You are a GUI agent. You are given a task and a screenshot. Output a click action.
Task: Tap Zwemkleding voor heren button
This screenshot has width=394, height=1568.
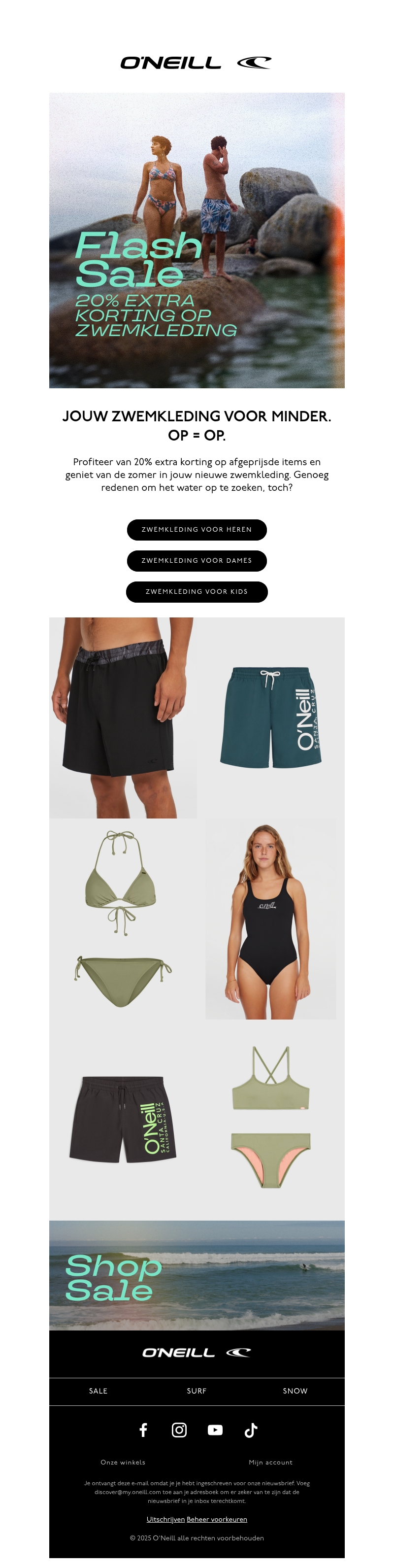[x=197, y=530]
